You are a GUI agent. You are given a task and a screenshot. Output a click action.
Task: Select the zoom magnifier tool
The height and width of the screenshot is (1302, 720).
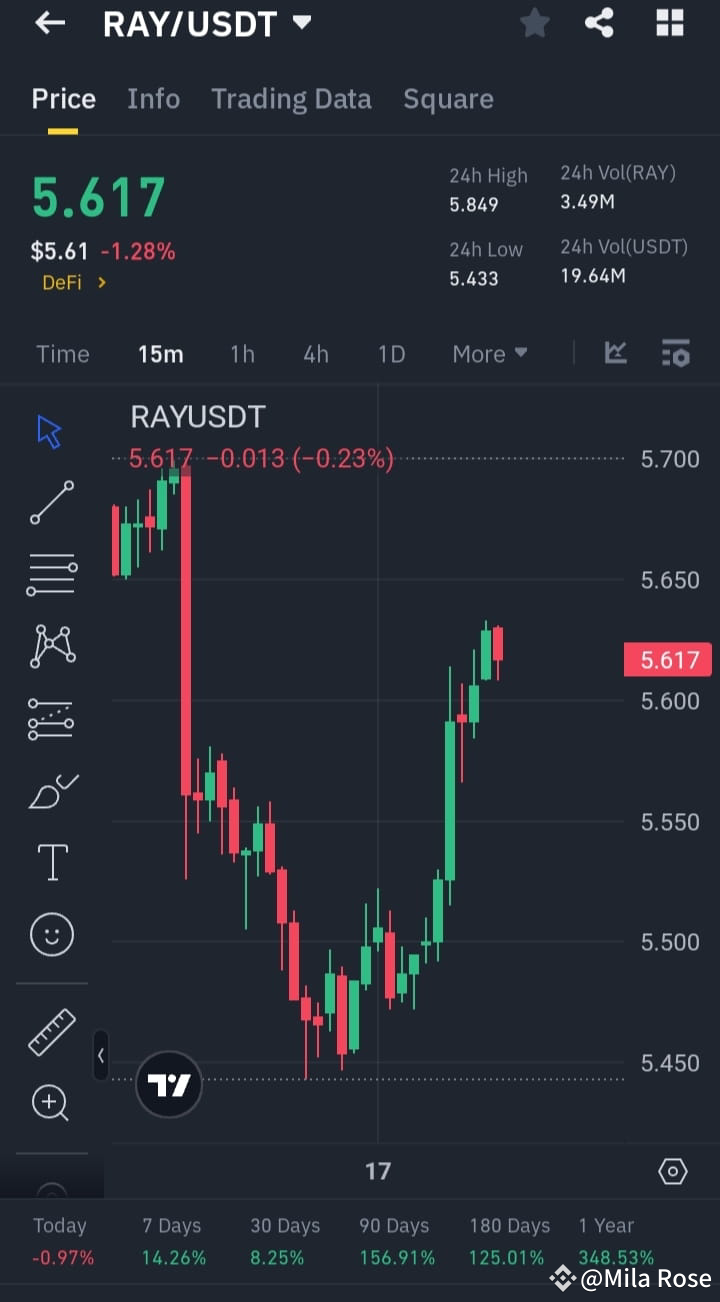pos(50,1103)
